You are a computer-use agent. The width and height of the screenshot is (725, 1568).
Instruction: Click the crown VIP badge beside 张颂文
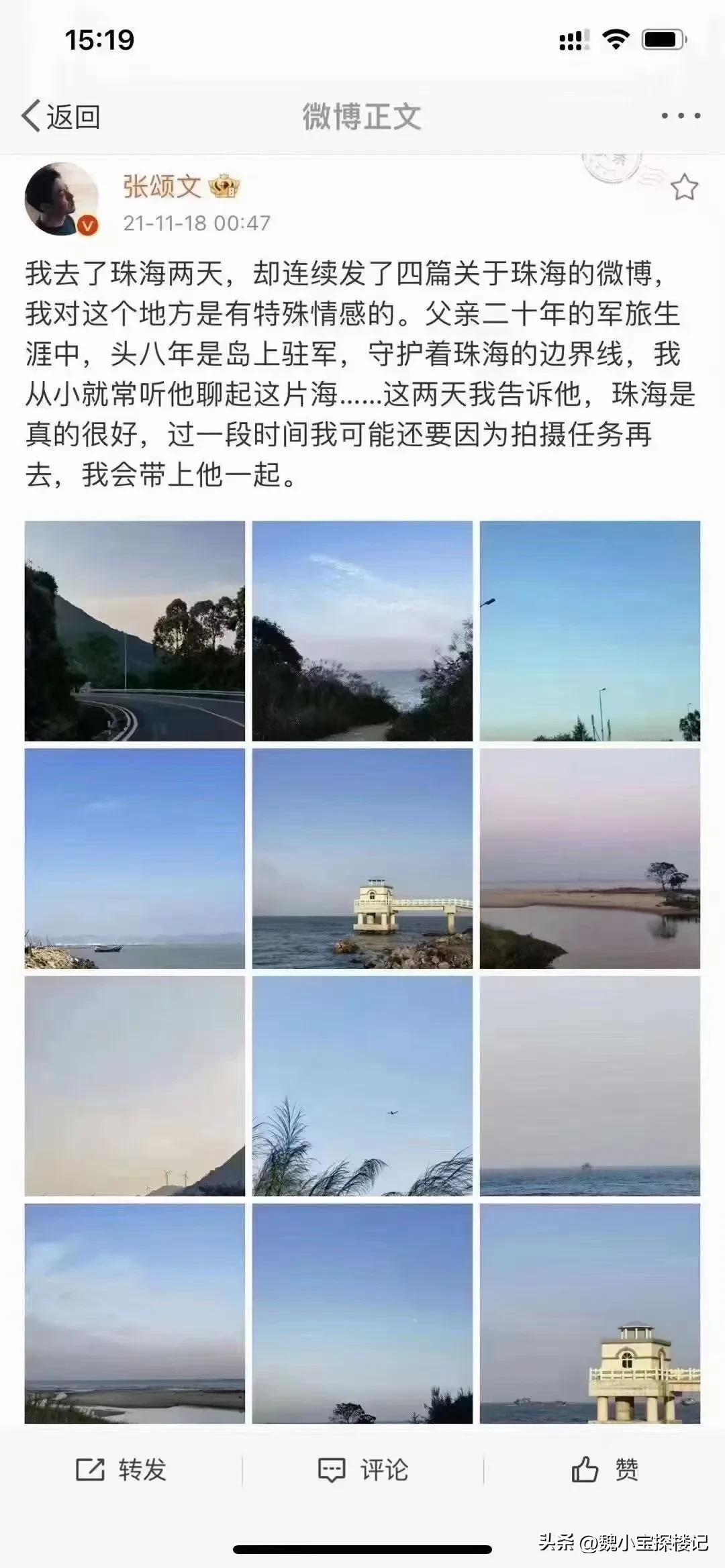224,187
